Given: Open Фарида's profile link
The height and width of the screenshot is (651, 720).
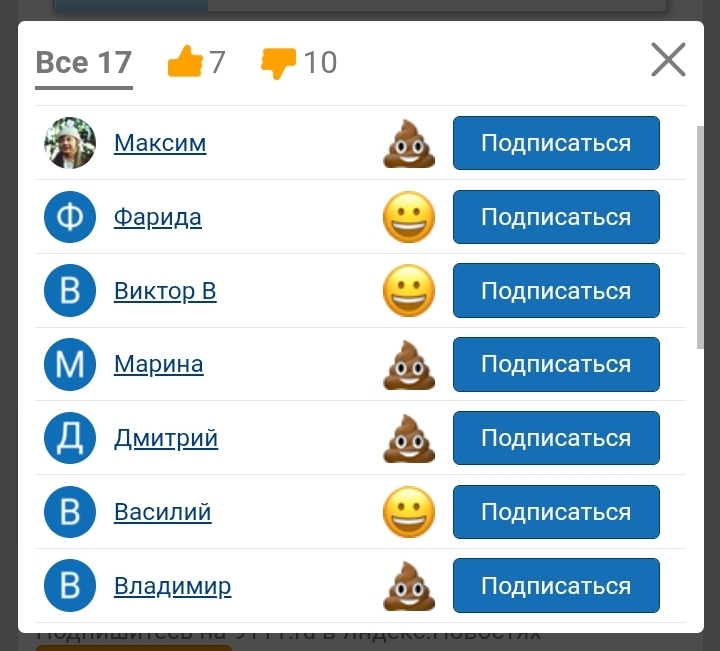Looking at the screenshot, I should pyautogui.click(x=157, y=217).
